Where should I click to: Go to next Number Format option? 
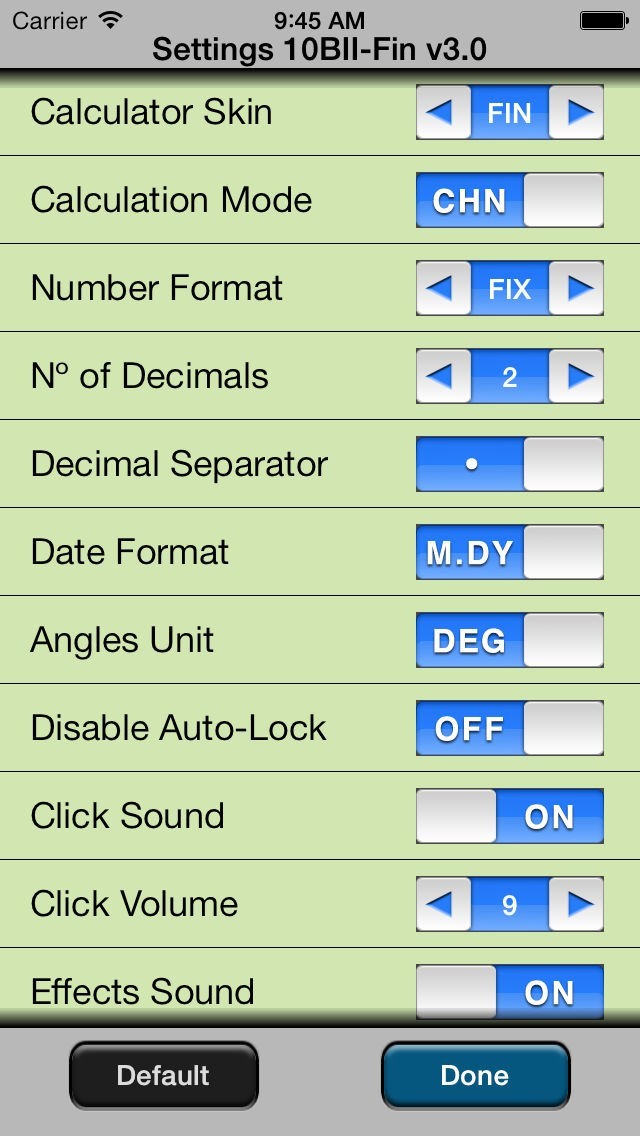click(x=578, y=288)
